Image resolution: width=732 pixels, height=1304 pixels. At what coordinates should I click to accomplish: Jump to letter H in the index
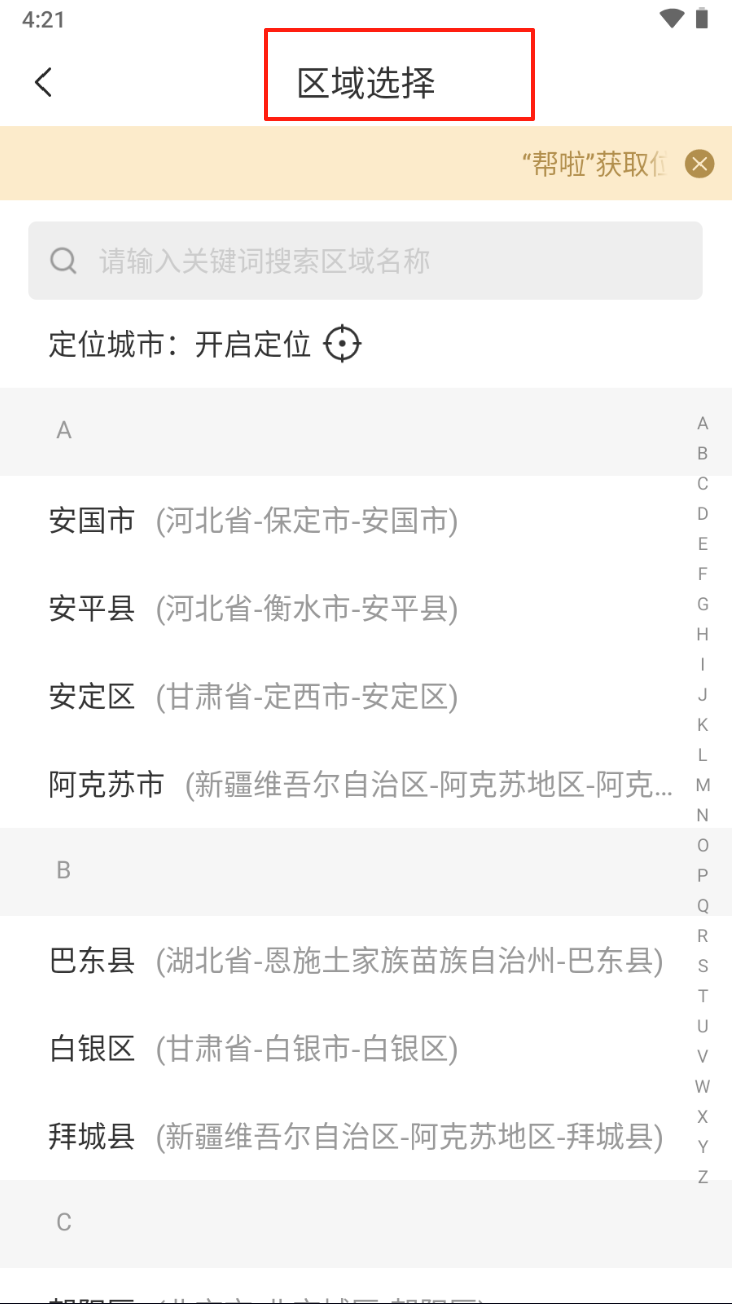pyautogui.click(x=703, y=634)
